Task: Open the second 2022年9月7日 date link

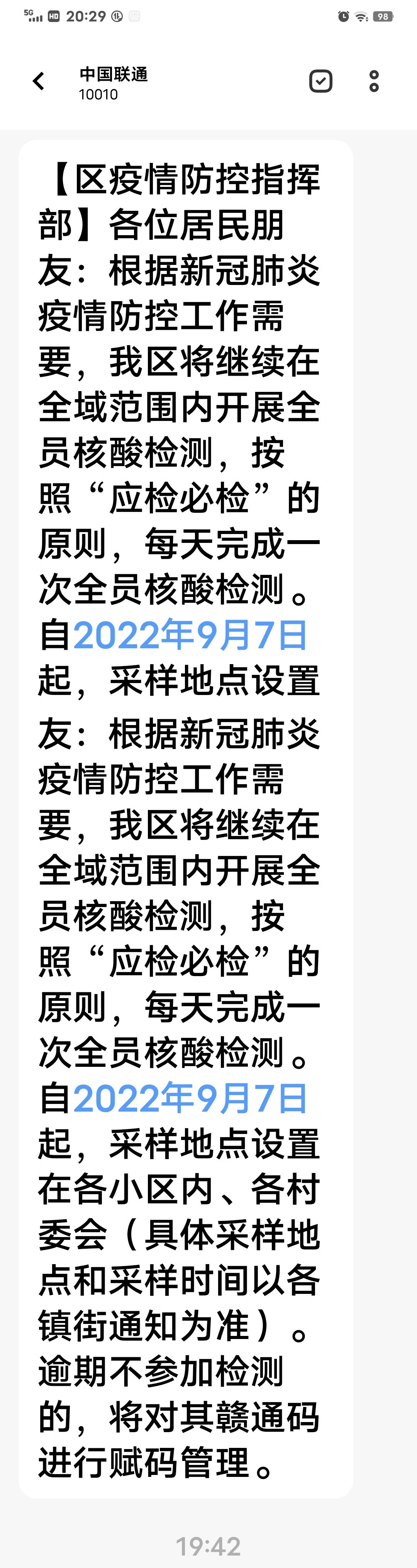Action: [190, 1099]
